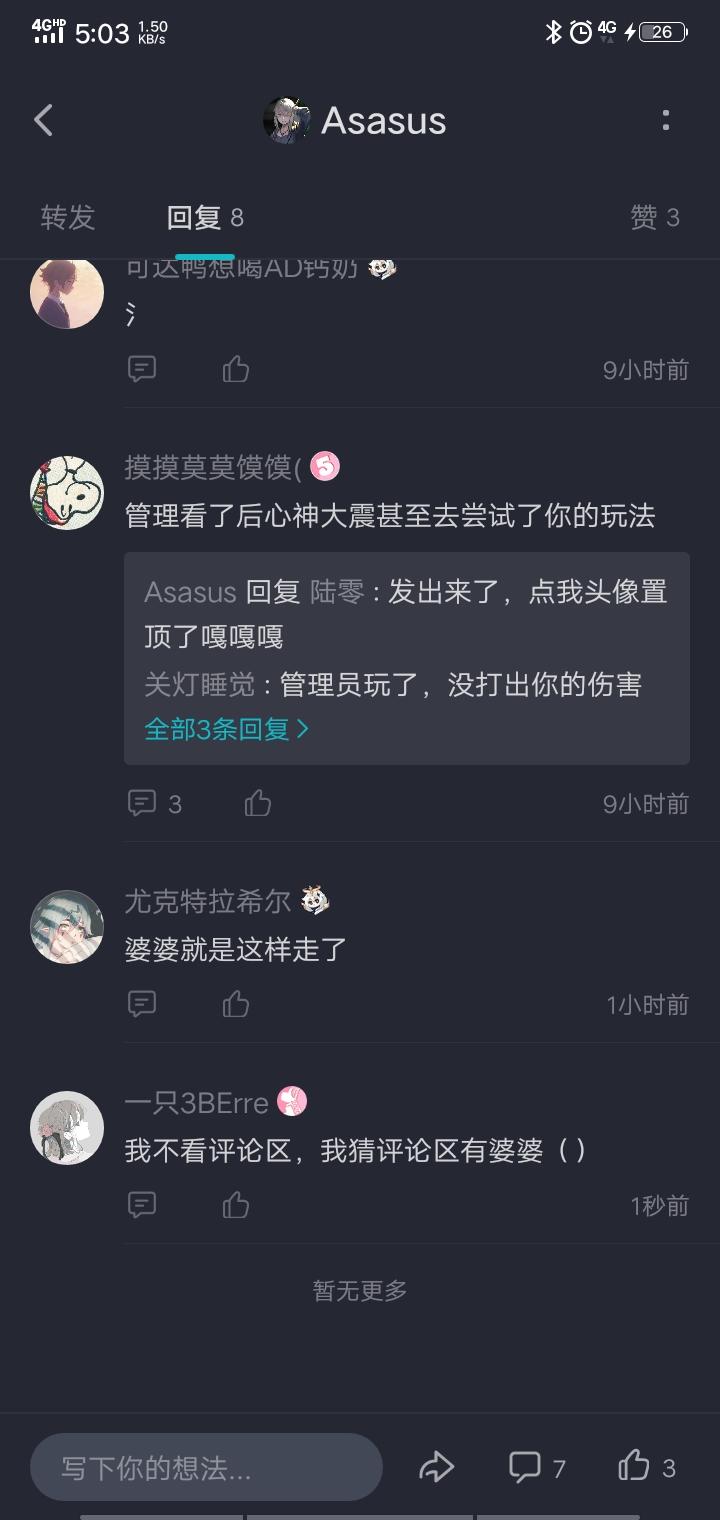Tap the share arrow at the bottom
The image size is (720, 1520).
coord(437,1466)
